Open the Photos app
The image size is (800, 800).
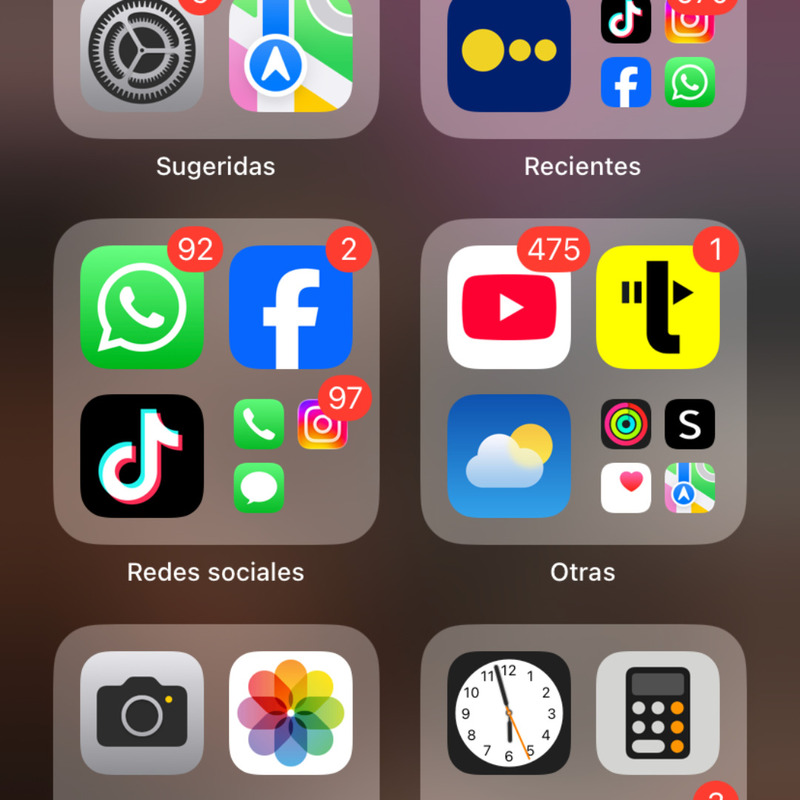291,713
